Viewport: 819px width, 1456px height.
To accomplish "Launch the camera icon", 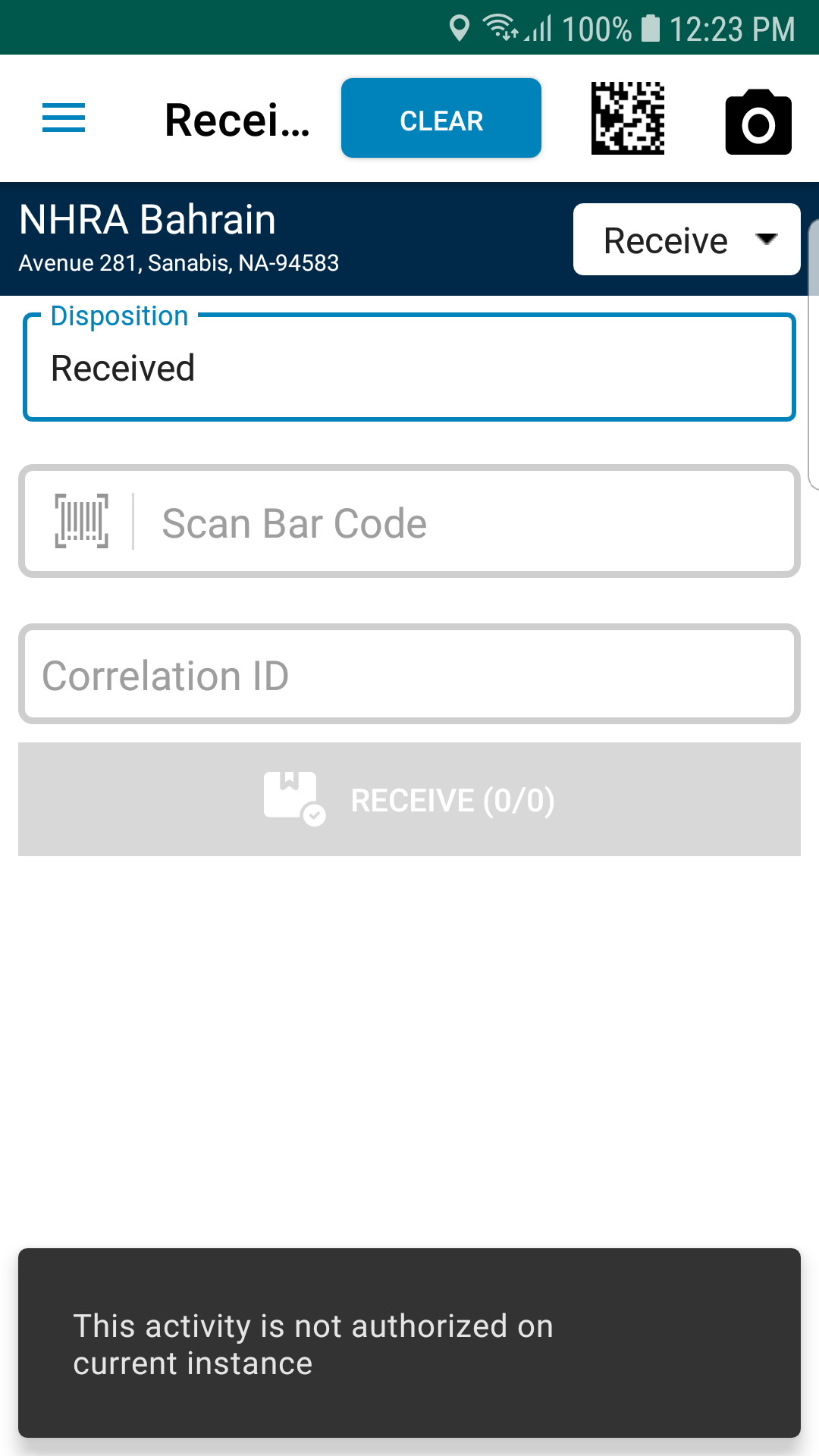I will [758, 122].
